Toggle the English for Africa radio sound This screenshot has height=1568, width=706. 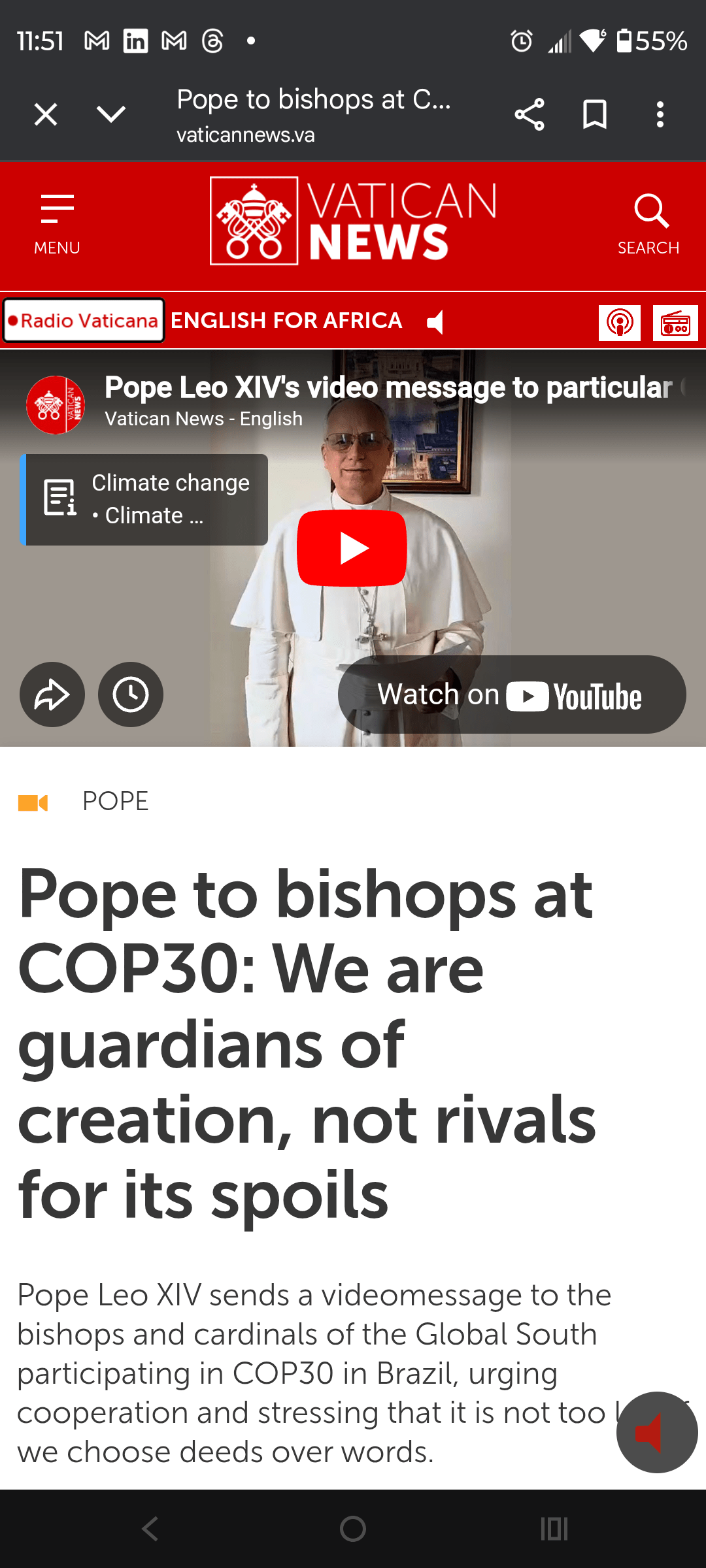(x=435, y=322)
